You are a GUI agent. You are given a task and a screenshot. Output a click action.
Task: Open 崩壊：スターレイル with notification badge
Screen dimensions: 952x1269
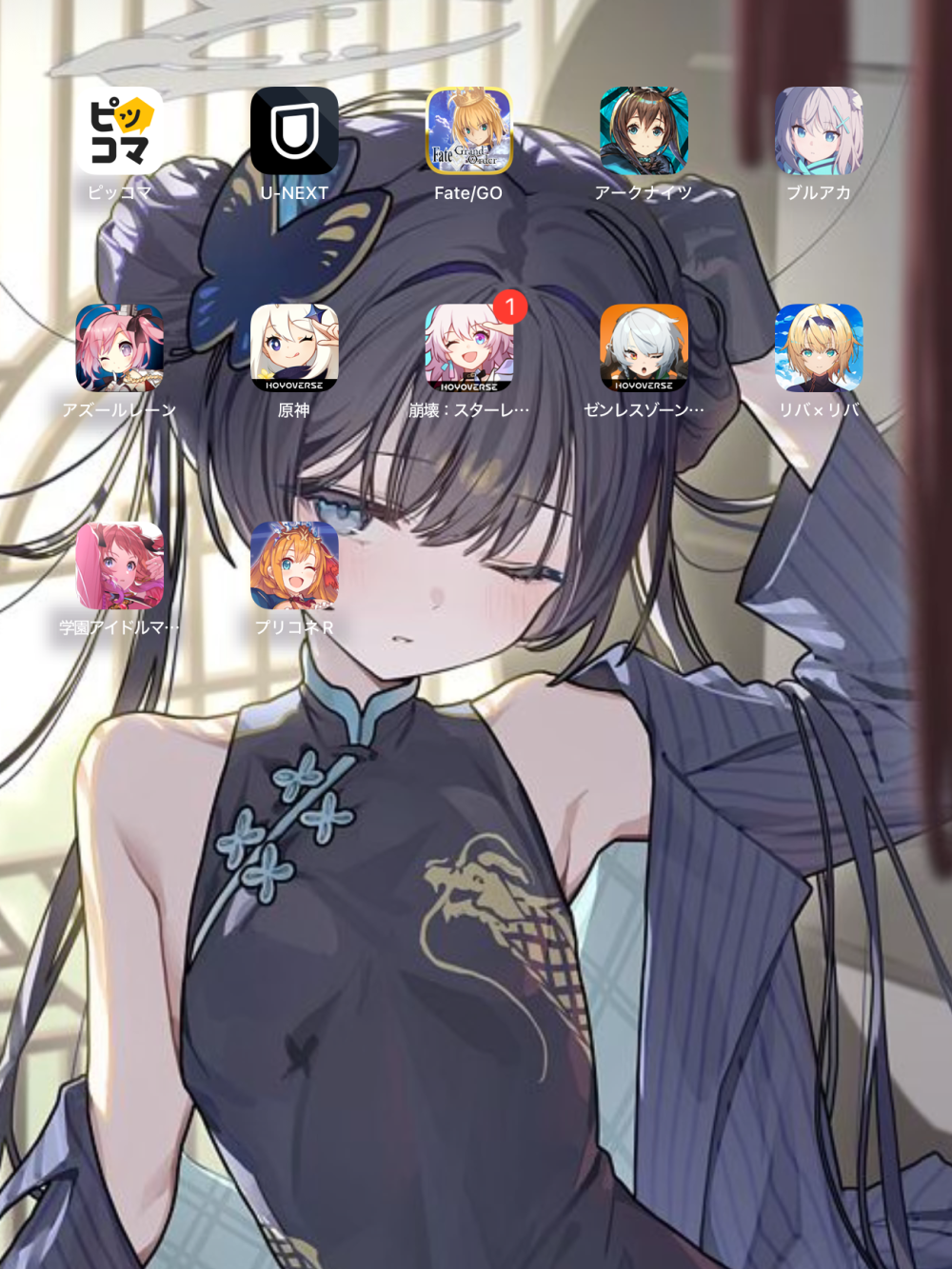tap(468, 348)
